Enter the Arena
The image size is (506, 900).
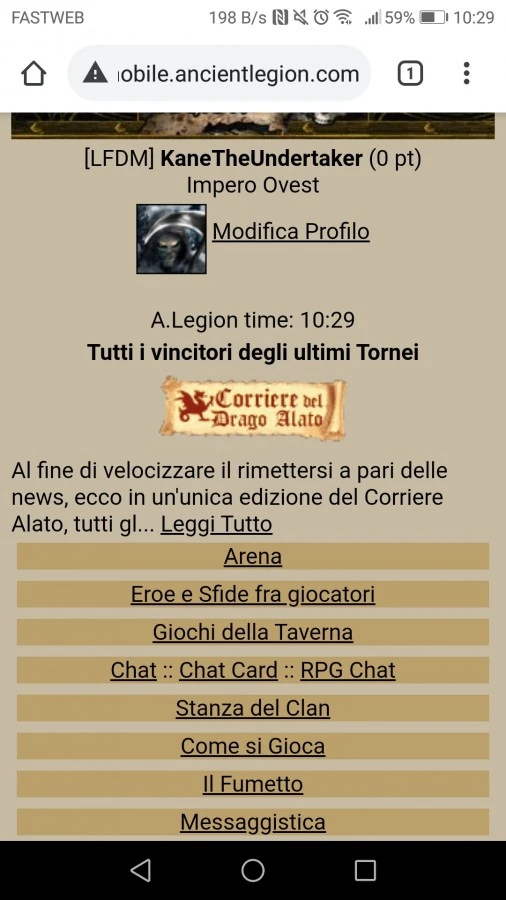pyautogui.click(x=253, y=556)
